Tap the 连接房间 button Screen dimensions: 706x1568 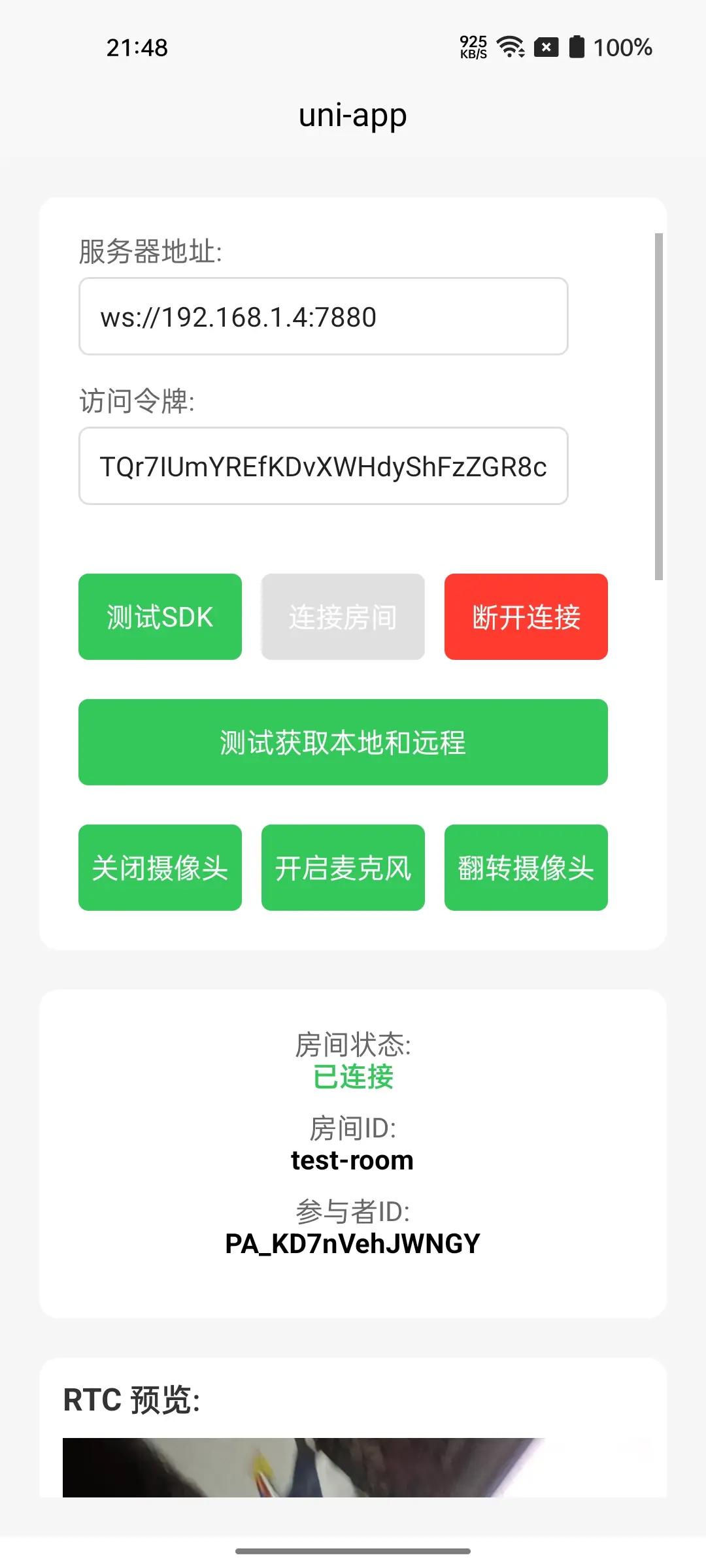(x=343, y=617)
